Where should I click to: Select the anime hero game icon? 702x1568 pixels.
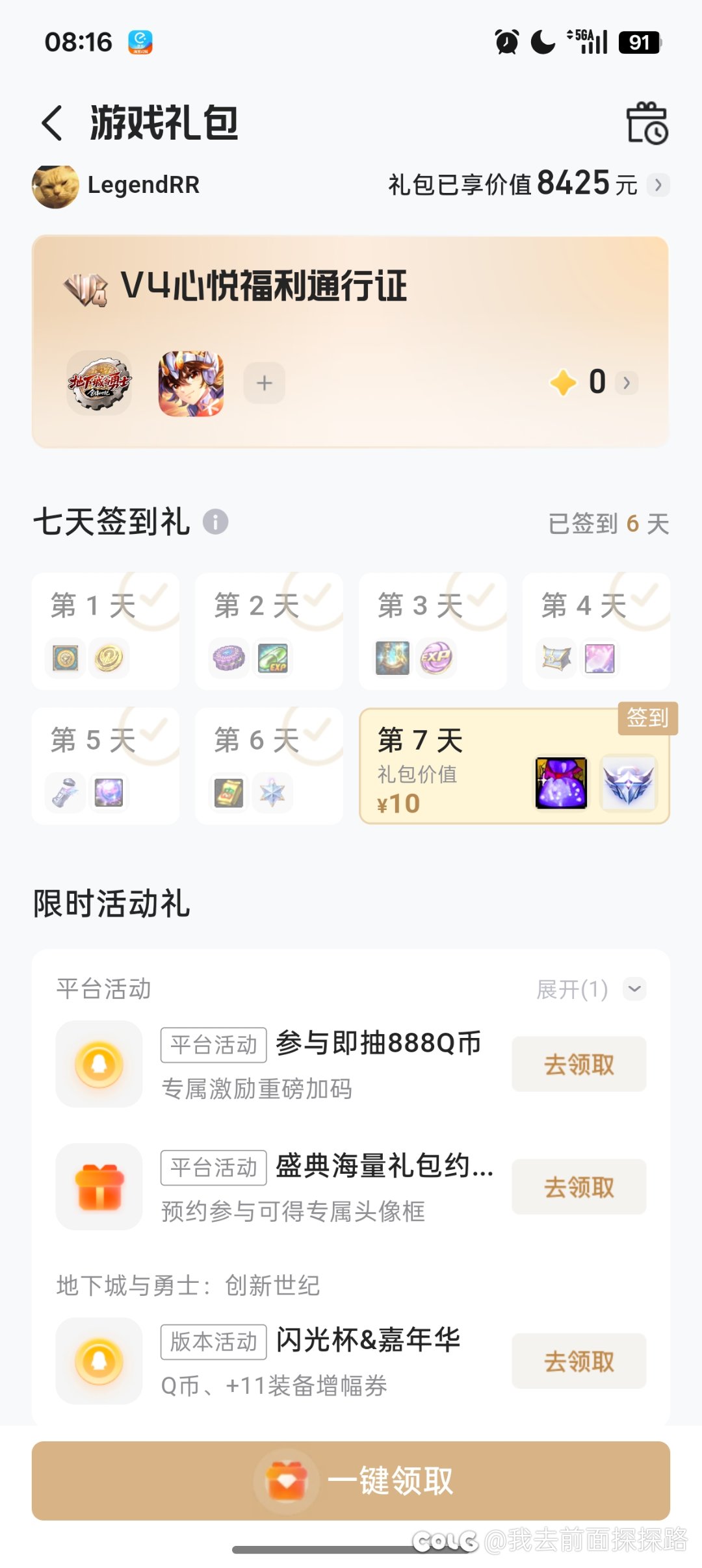pos(191,383)
